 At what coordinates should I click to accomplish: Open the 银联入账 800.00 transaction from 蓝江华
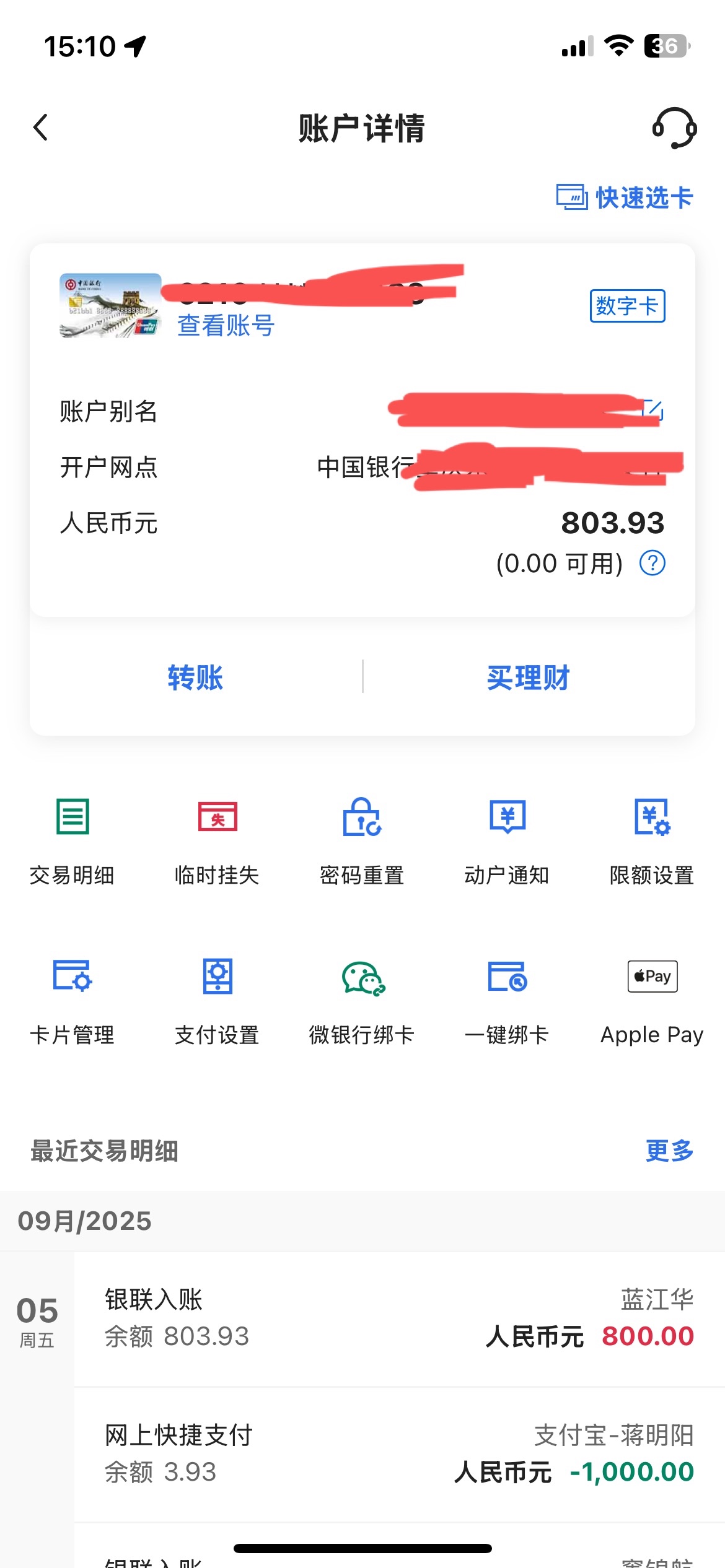tap(399, 1319)
